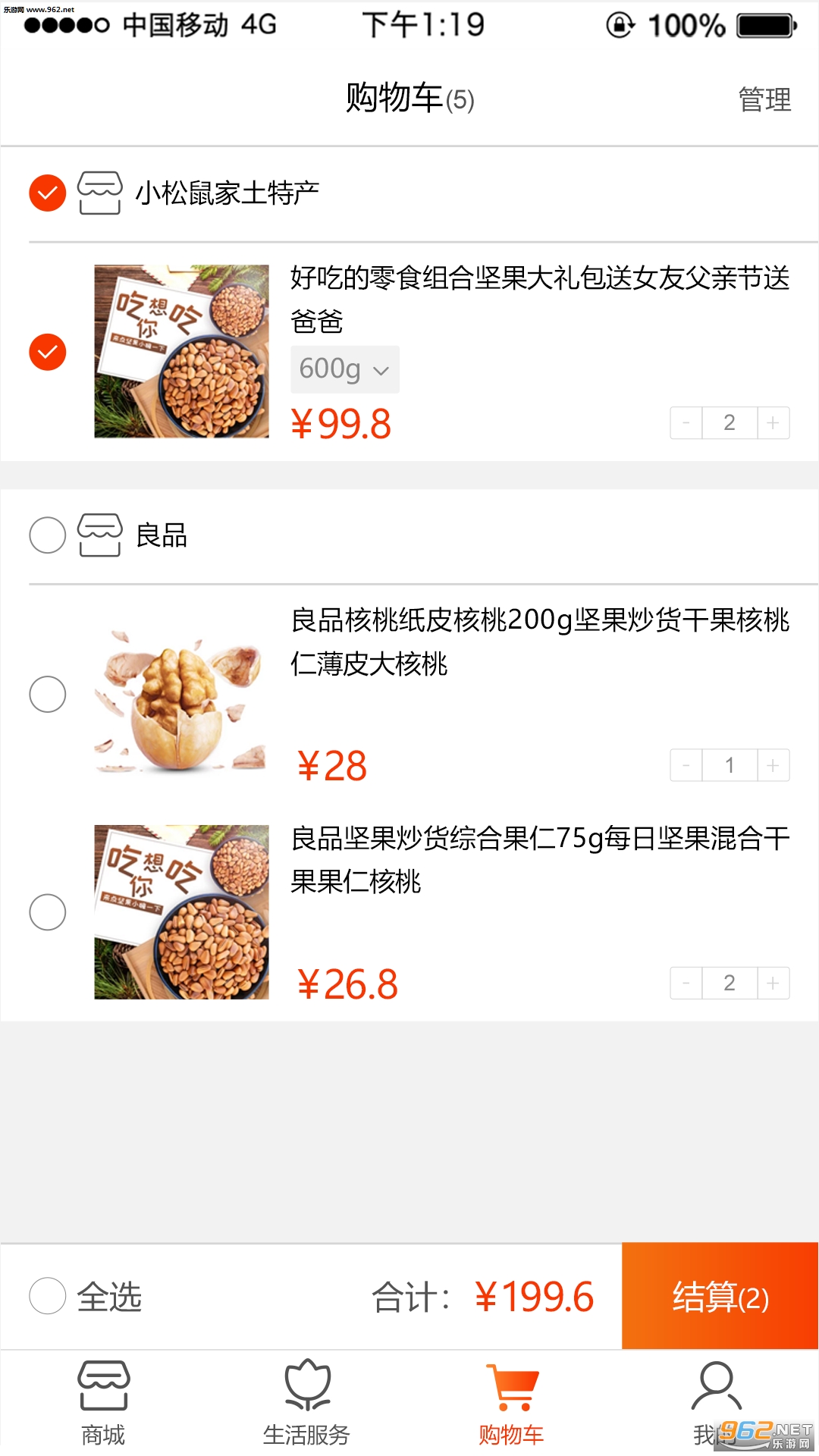Decrease quantity of the ¥99.8 item

coord(686,423)
